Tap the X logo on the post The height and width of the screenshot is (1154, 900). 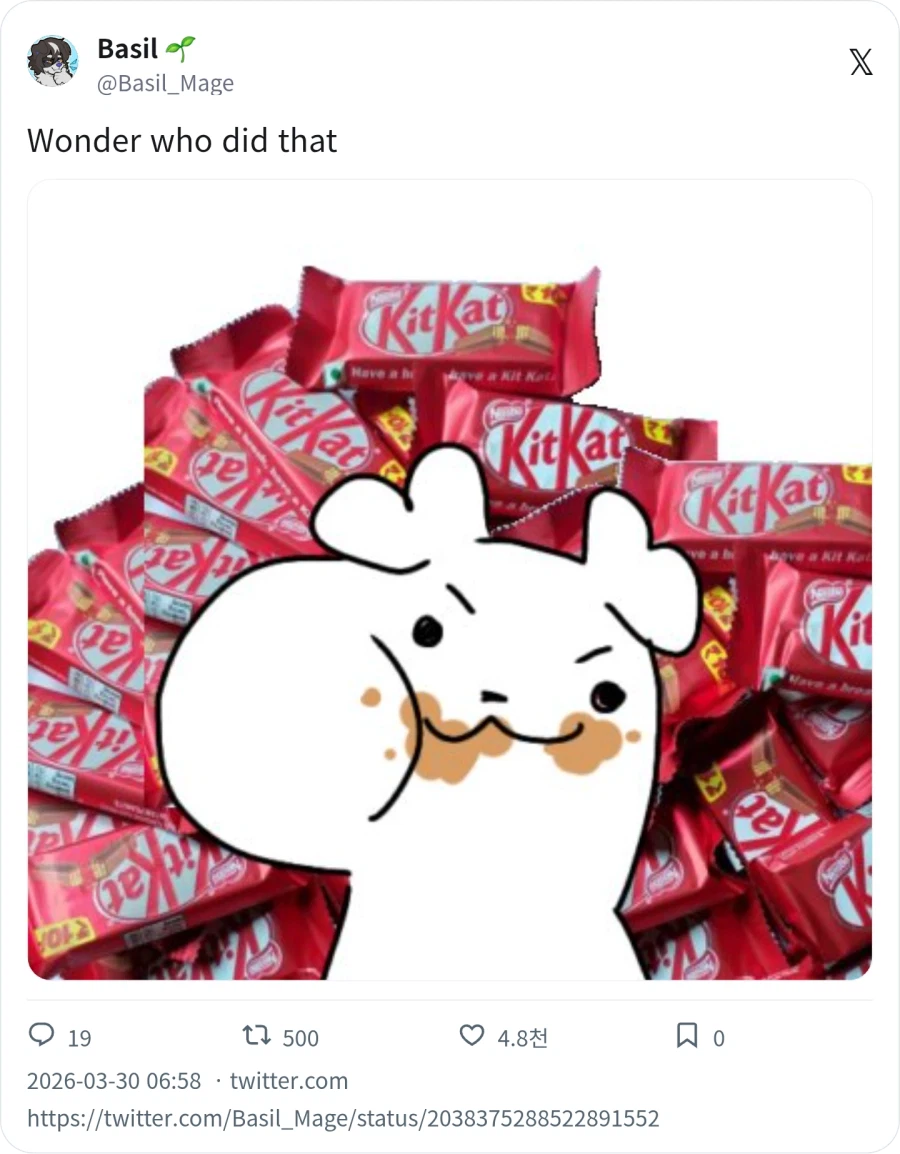coord(860,63)
